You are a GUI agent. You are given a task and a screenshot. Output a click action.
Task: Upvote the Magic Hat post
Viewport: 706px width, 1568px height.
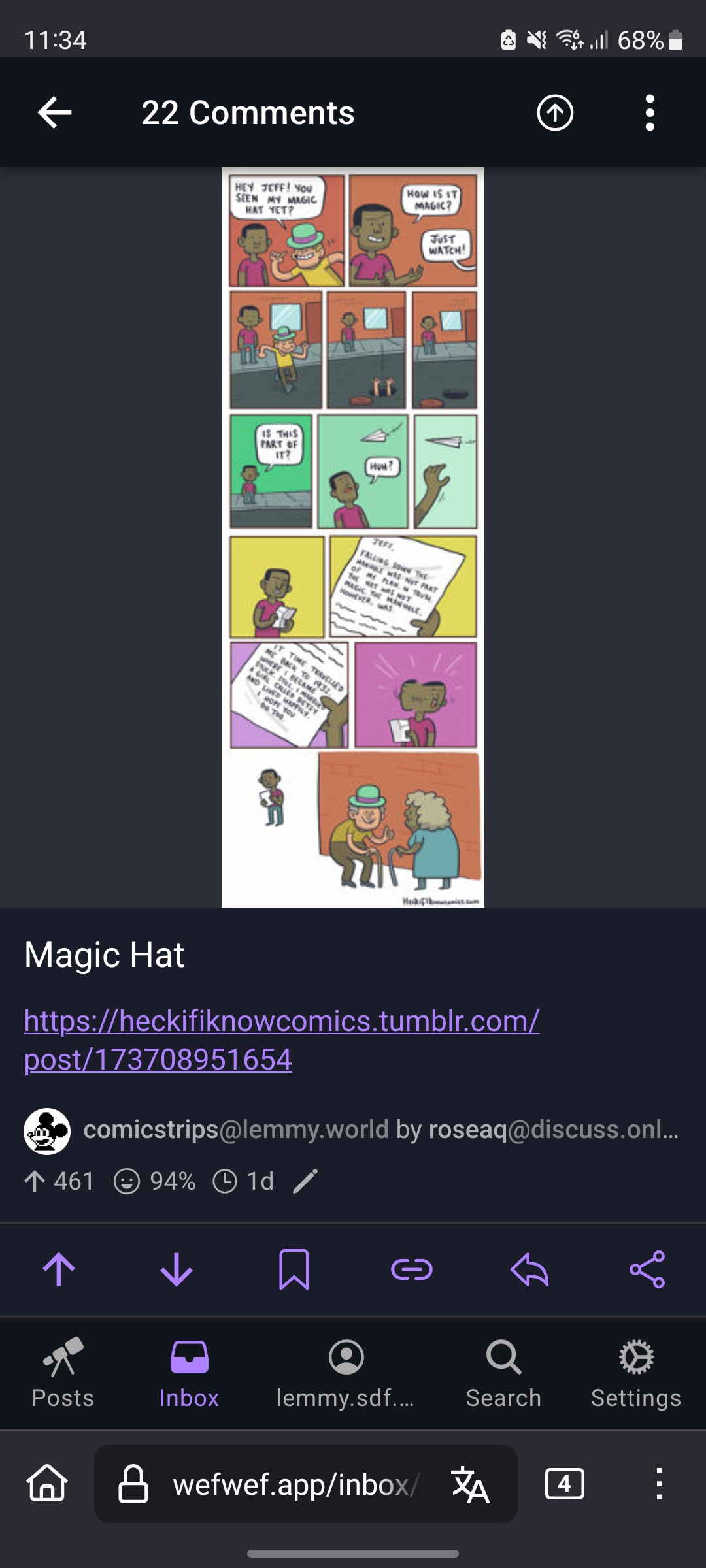[59, 1269]
